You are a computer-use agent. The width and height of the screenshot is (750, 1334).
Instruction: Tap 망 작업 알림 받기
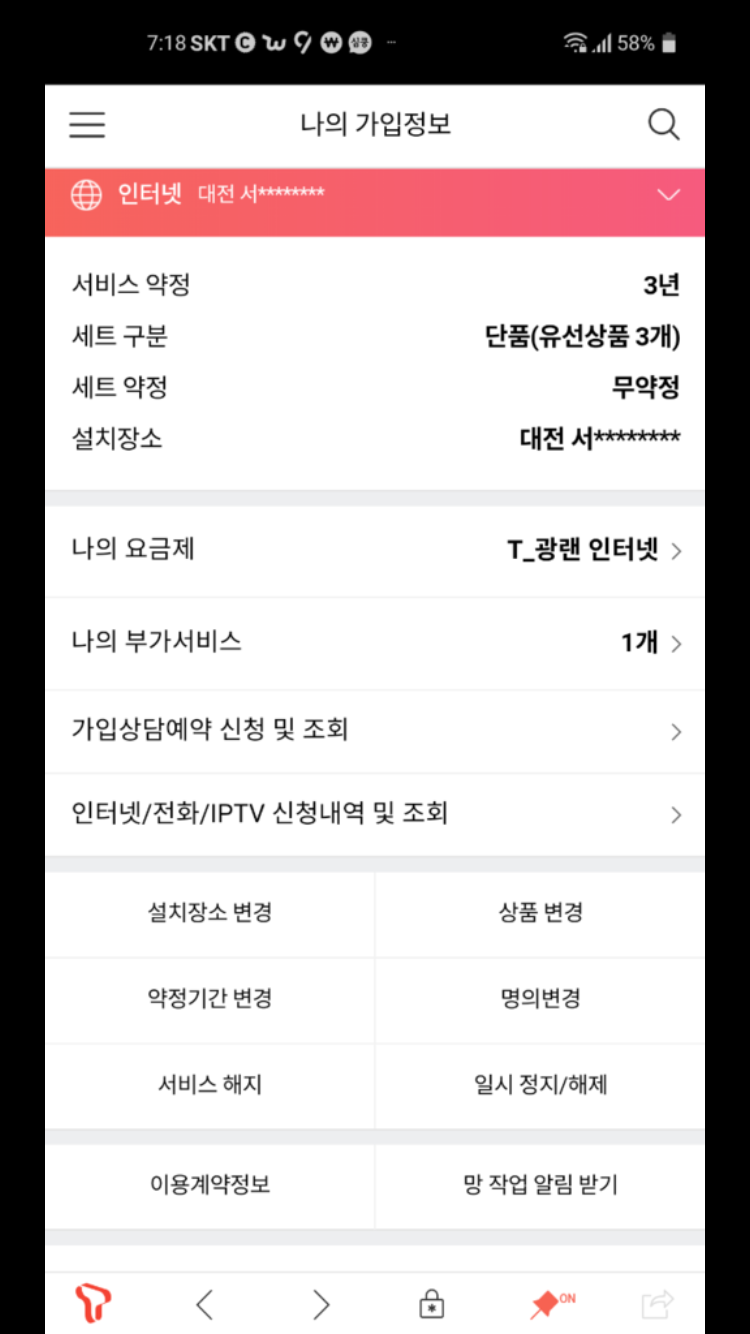click(x=540, y=1185)
